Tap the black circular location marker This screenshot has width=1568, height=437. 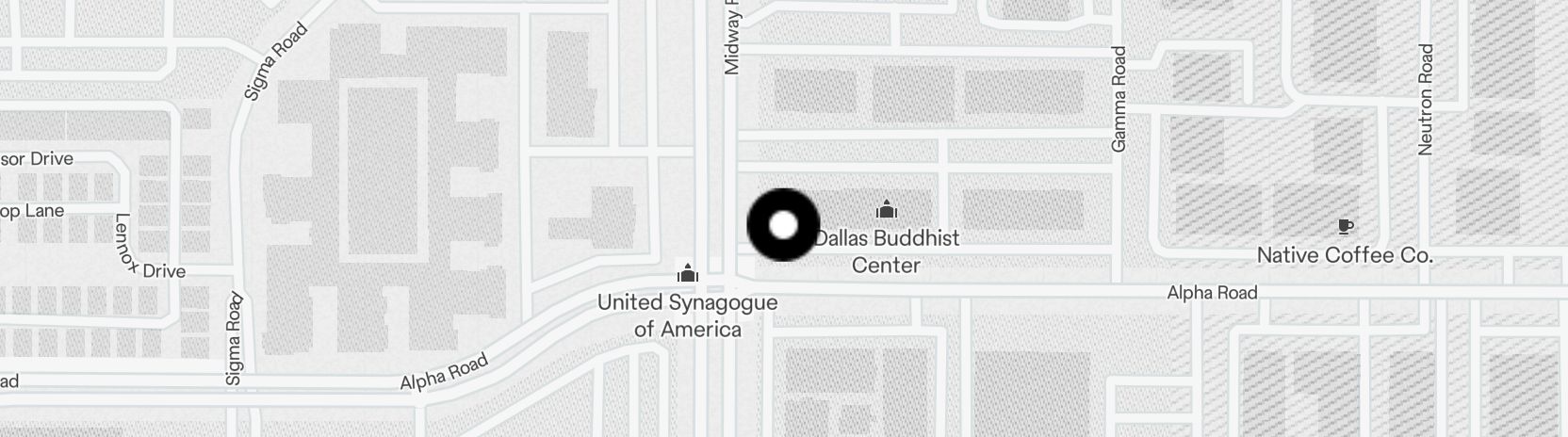(783, 225)
